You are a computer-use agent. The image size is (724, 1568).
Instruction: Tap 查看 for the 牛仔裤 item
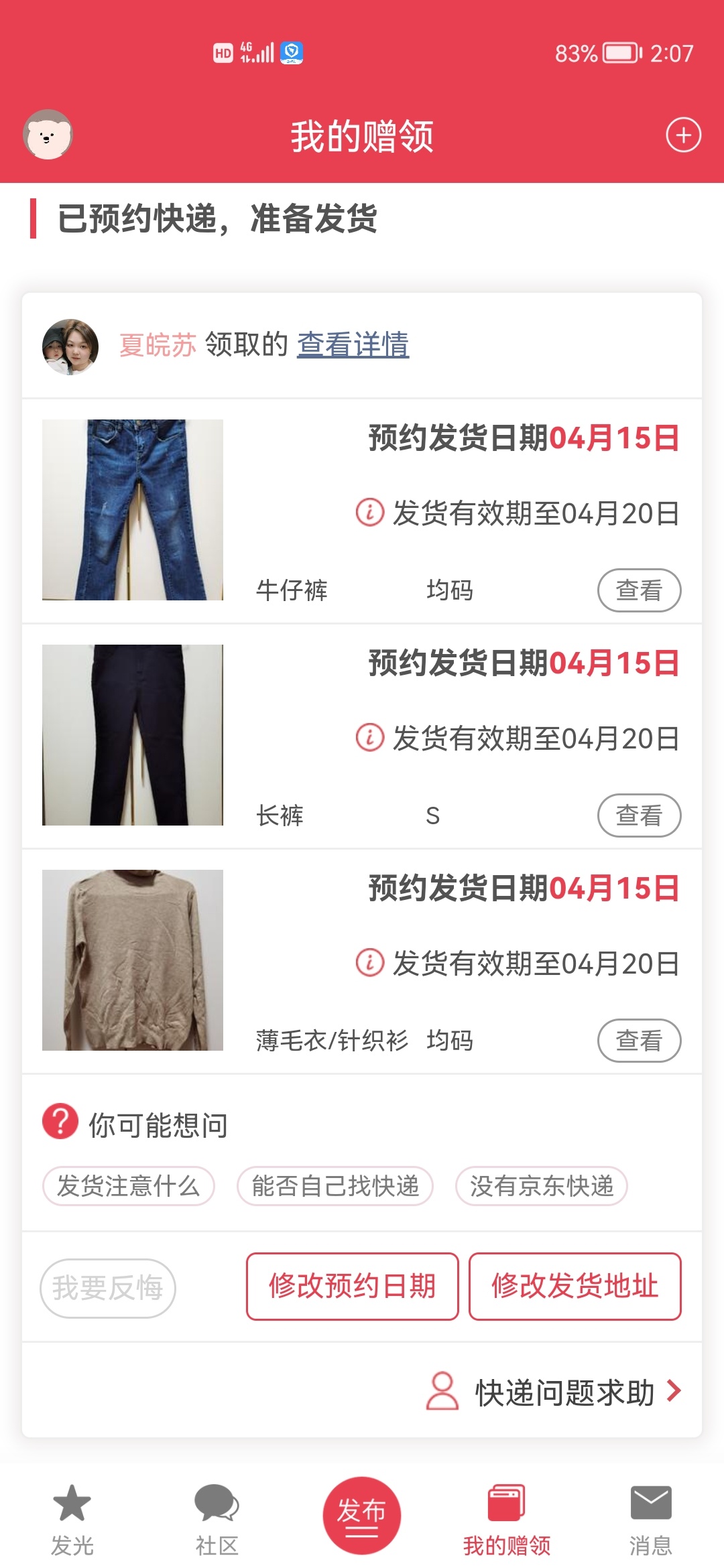tap(639, 590)
